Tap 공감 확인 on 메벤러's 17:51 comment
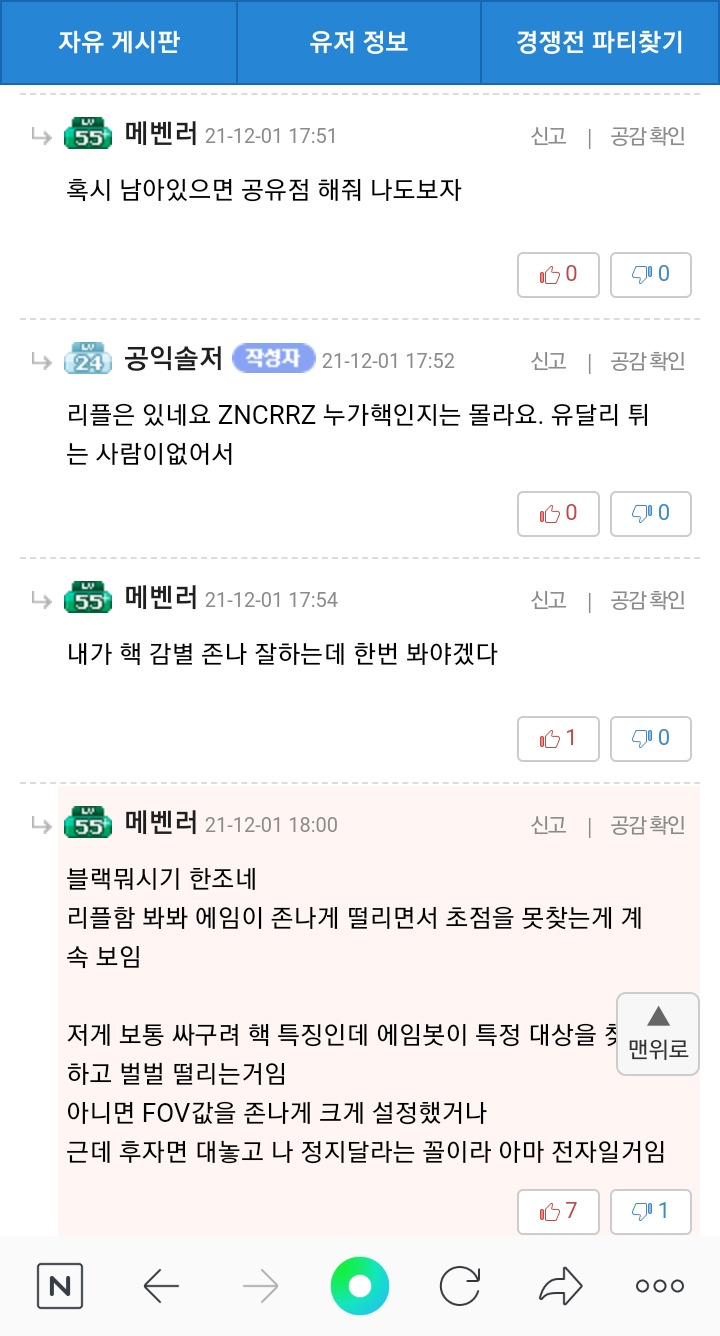 point(648,136)
